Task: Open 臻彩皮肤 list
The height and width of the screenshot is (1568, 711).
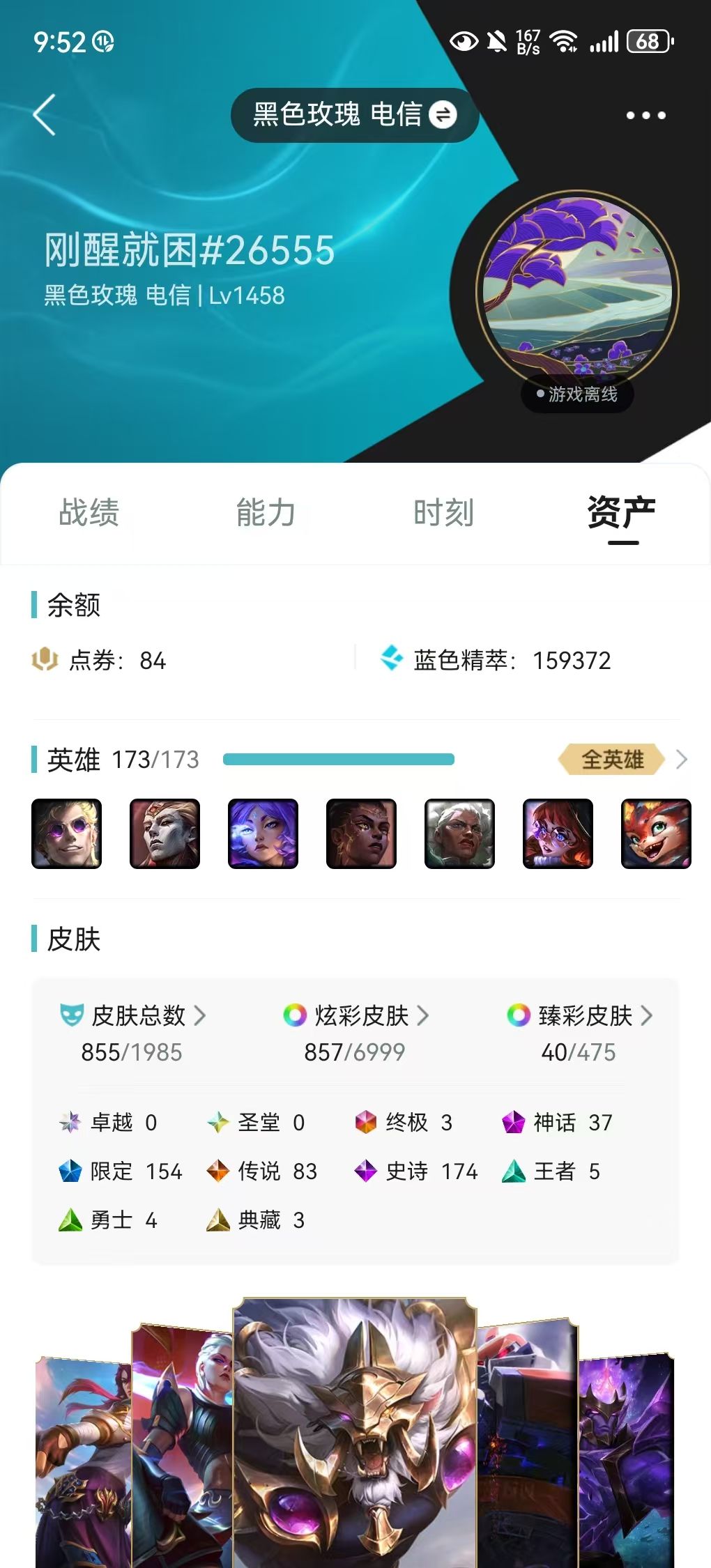Action: pos(579,1016)
